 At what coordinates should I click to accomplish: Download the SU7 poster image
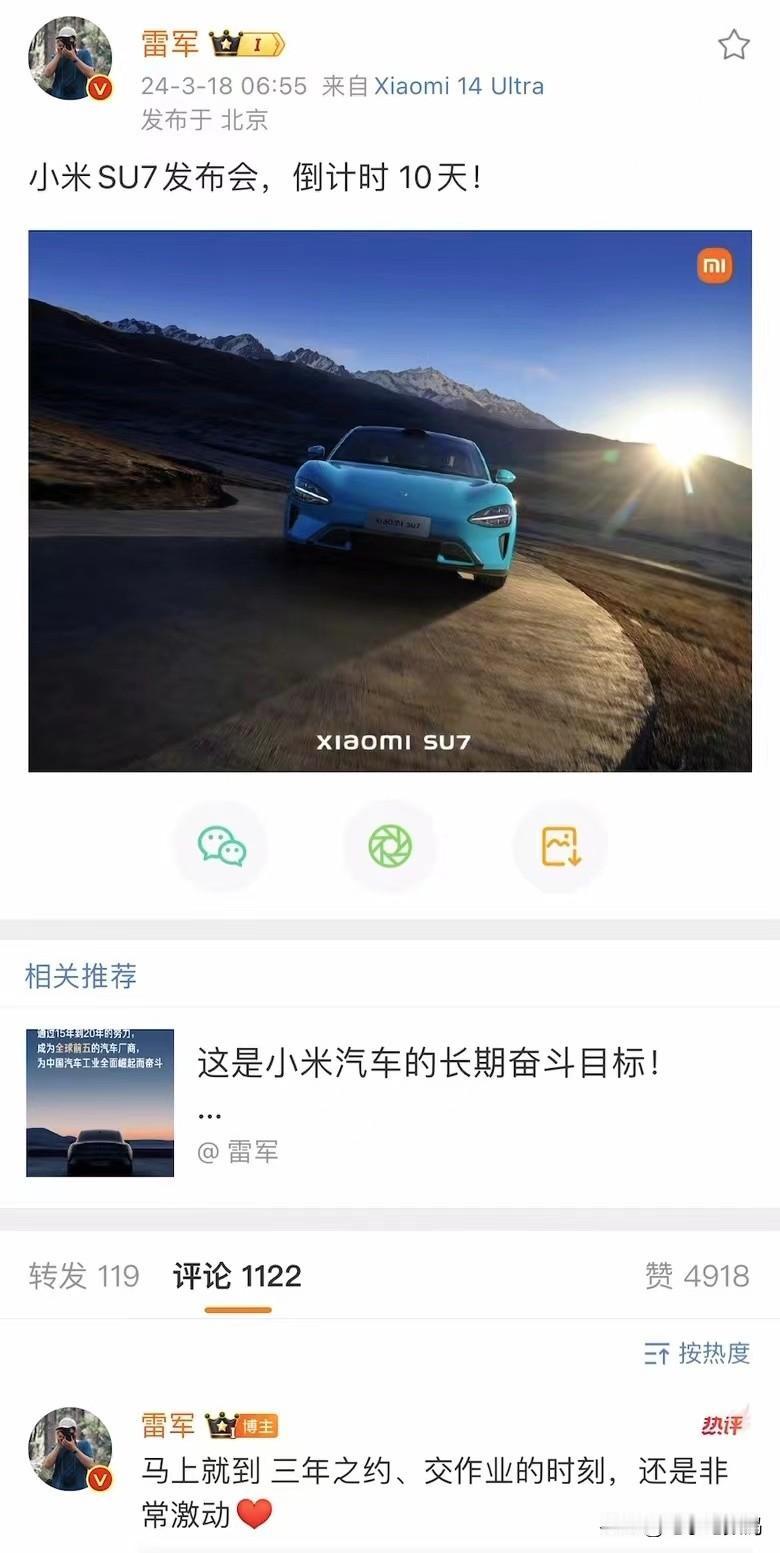click(x=559, y=845)
